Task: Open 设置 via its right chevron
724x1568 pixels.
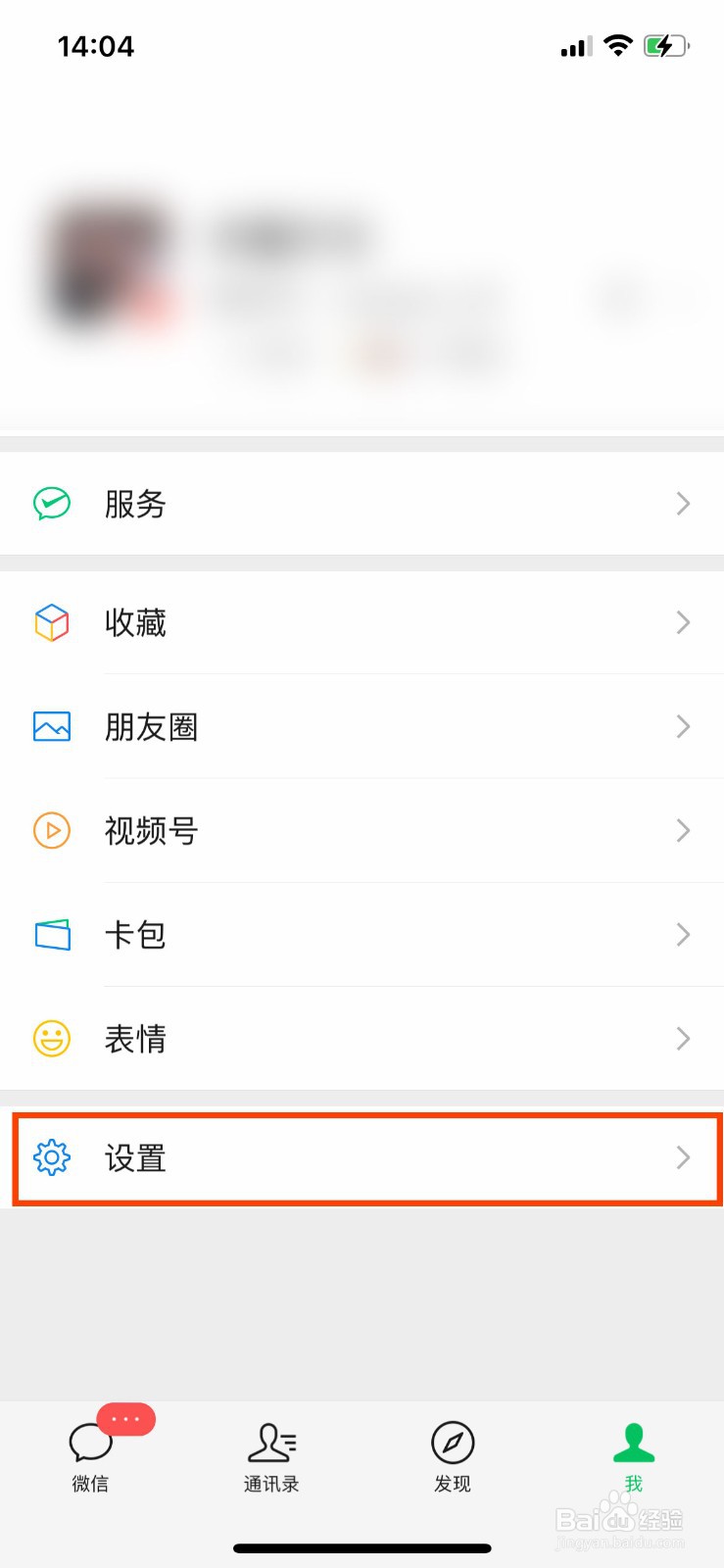Action: click(x=683, y=1158)
